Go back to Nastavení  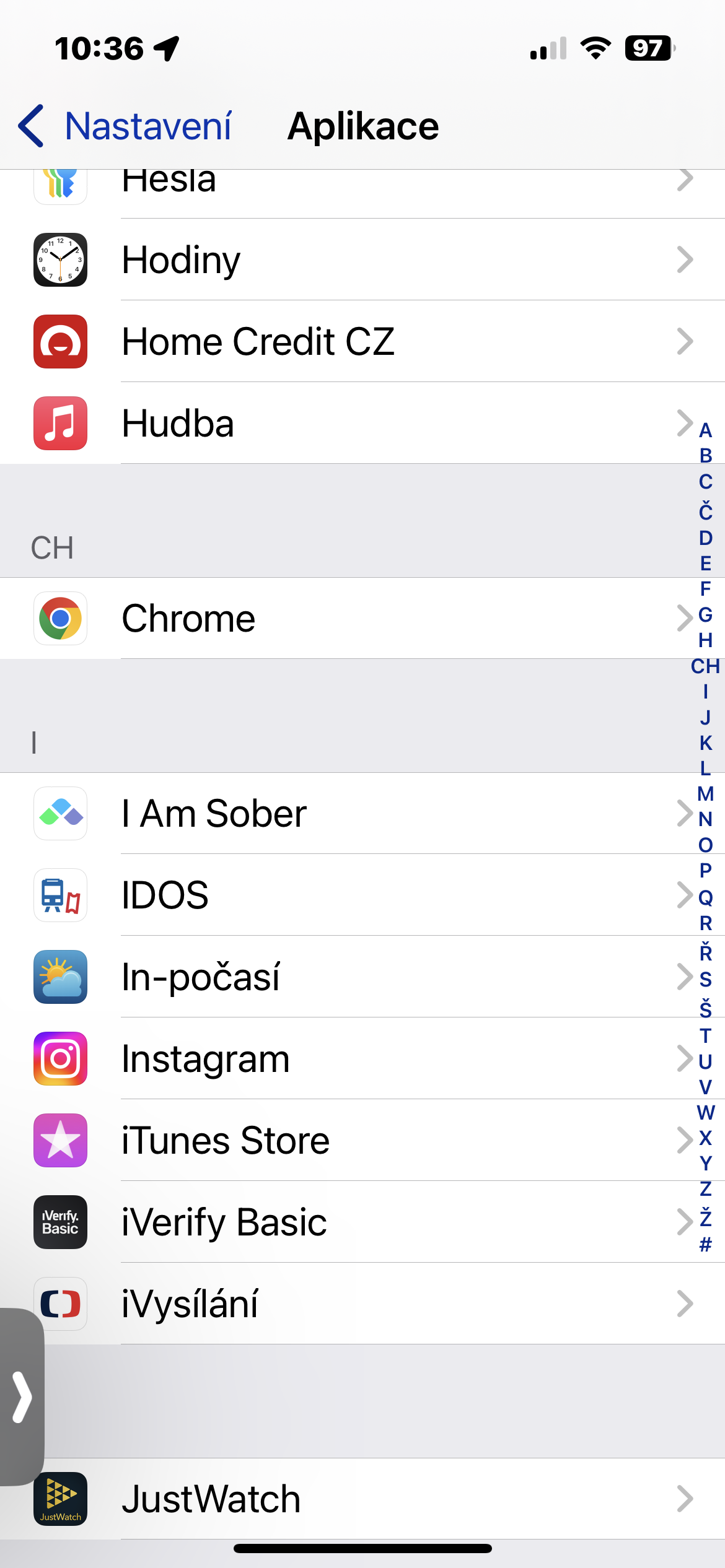coord(125,126)
